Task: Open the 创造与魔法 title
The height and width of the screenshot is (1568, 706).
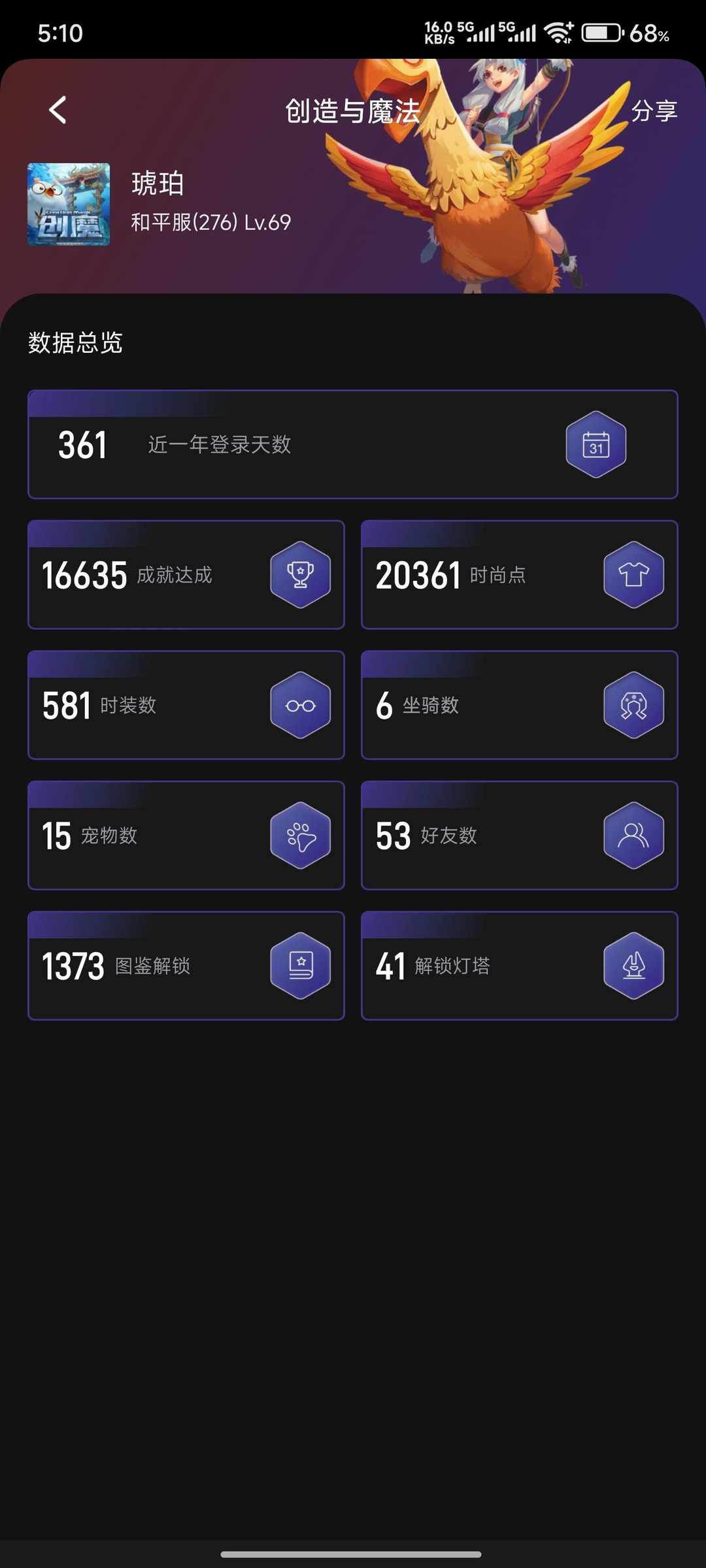Action: pyautogui.click(x=353, y=111)
